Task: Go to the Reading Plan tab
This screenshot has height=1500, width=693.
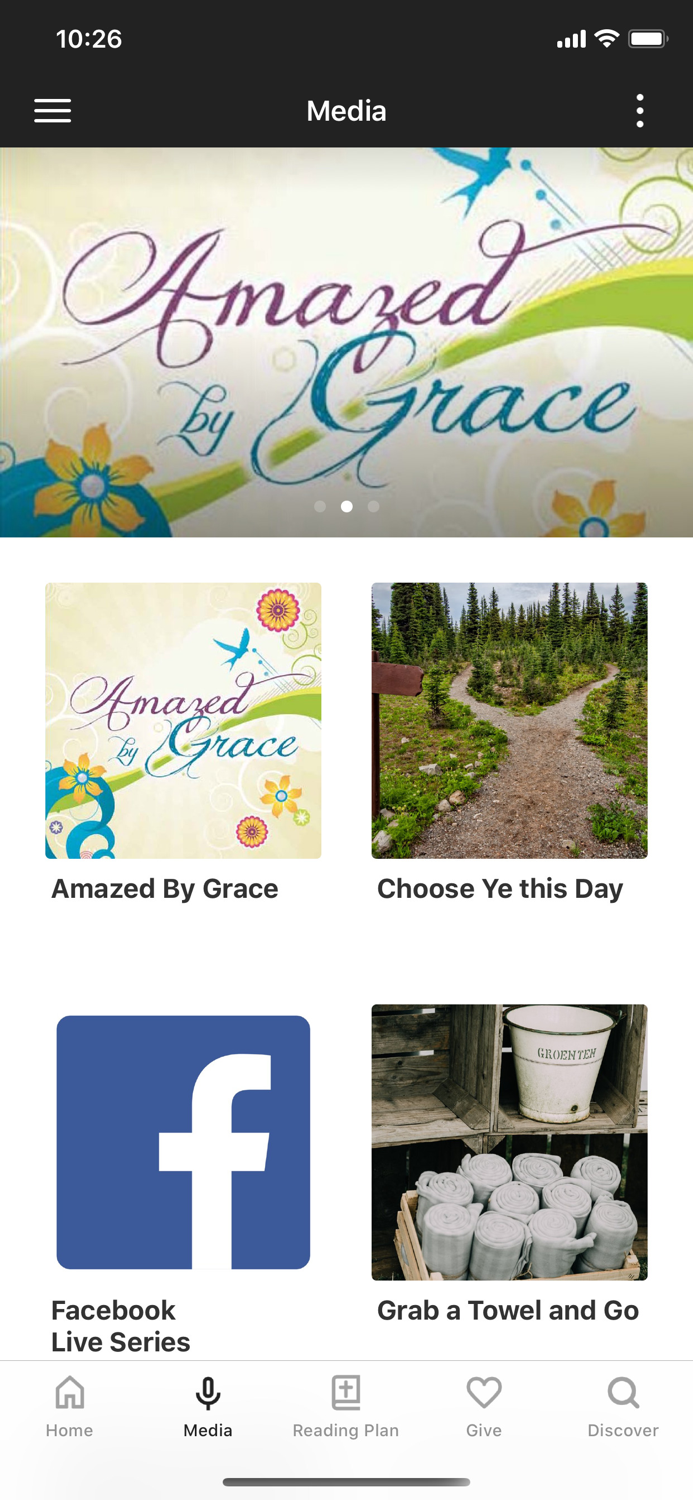Action: coord(346,1406)
